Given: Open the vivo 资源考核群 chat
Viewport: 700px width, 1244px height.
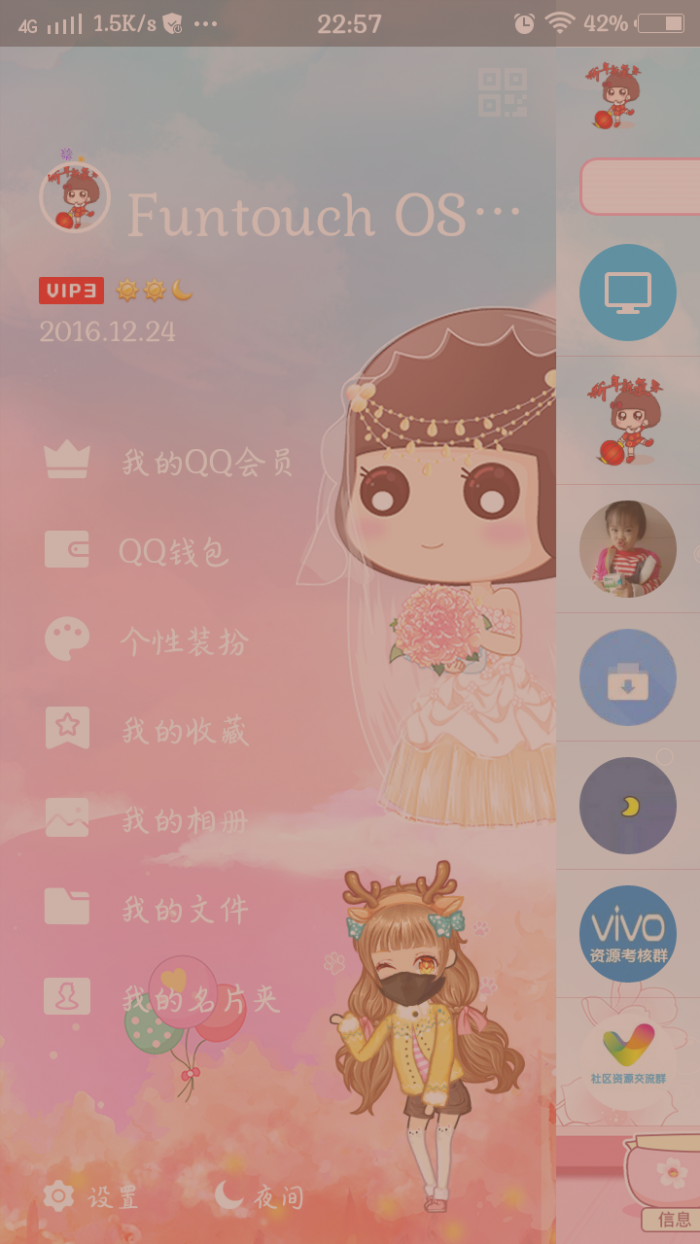Looking at the screenshot, I should point(628,933).
